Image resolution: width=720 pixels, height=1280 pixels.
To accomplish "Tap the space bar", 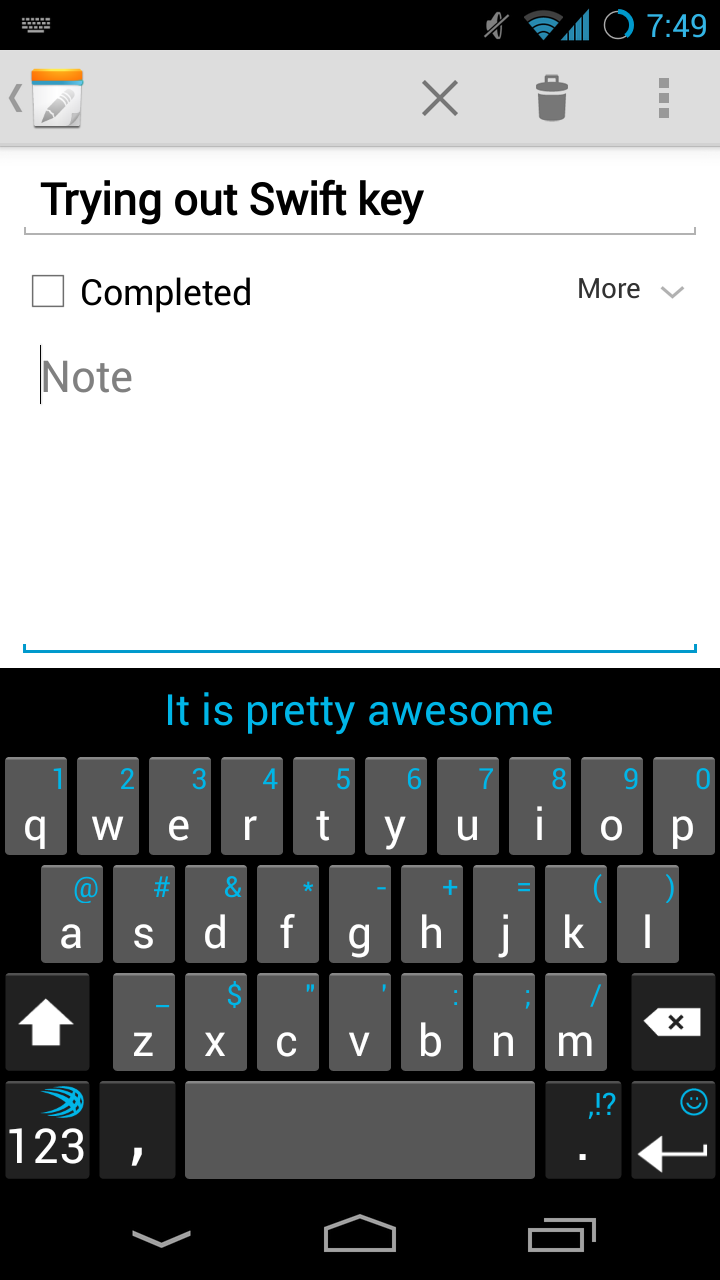I will pyautogui.click(x=359, y=1130).
